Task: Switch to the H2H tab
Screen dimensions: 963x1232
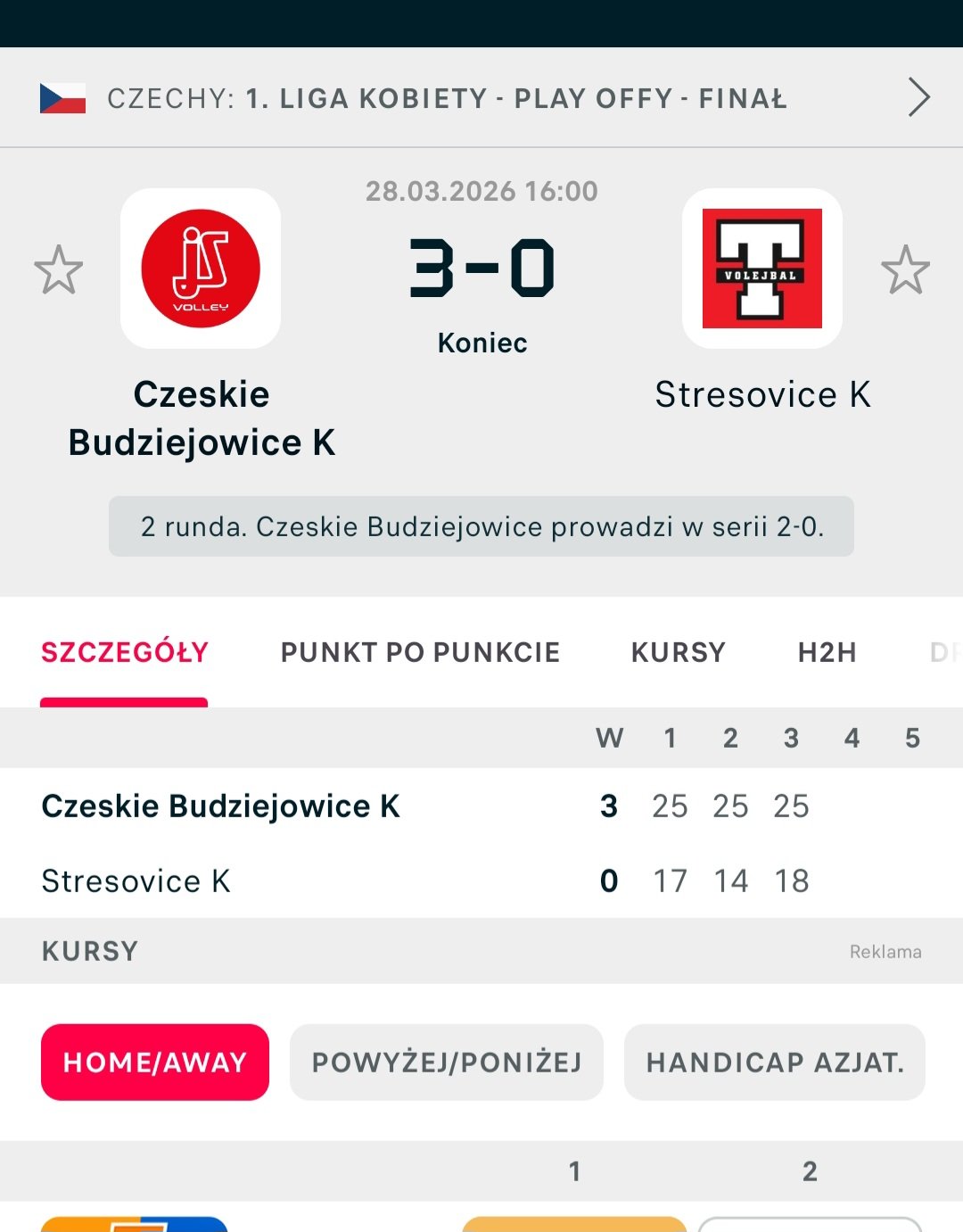Action: (827, 653)
